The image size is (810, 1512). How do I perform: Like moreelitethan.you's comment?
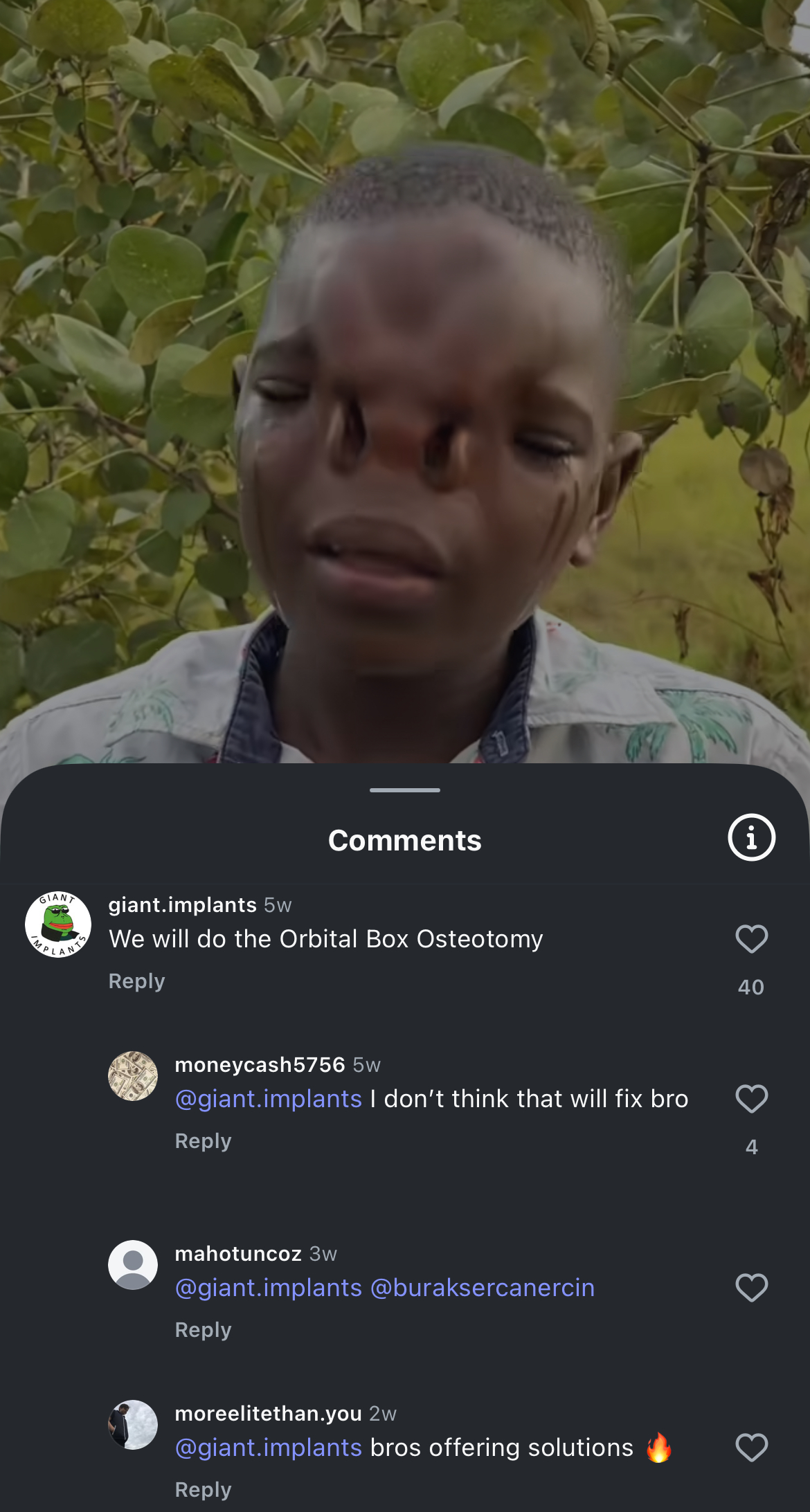click(x=751, y=1448)
